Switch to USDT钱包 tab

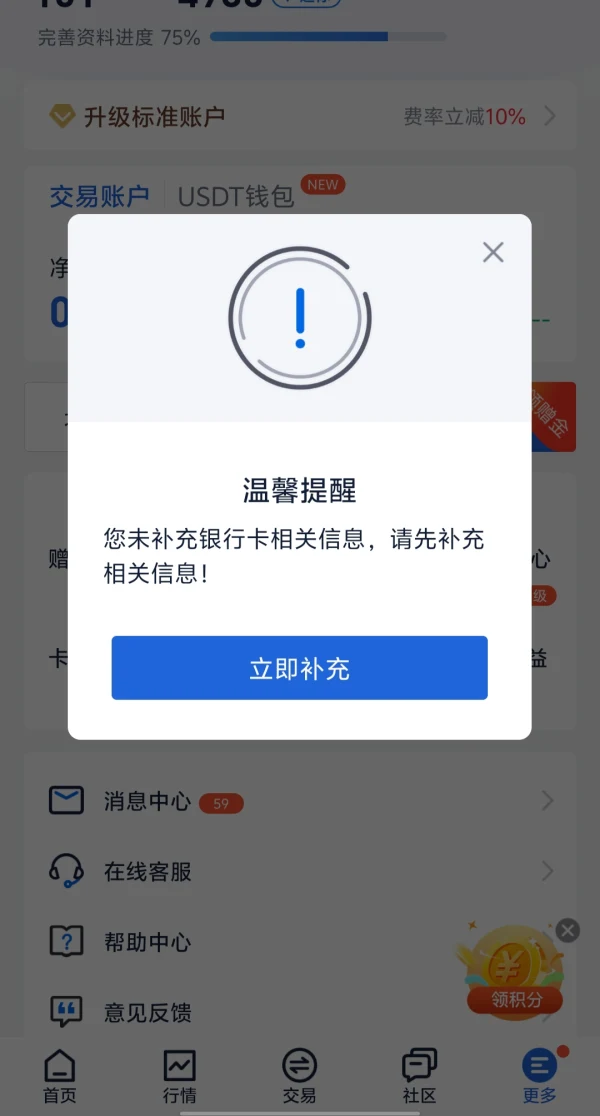(236, 196)
